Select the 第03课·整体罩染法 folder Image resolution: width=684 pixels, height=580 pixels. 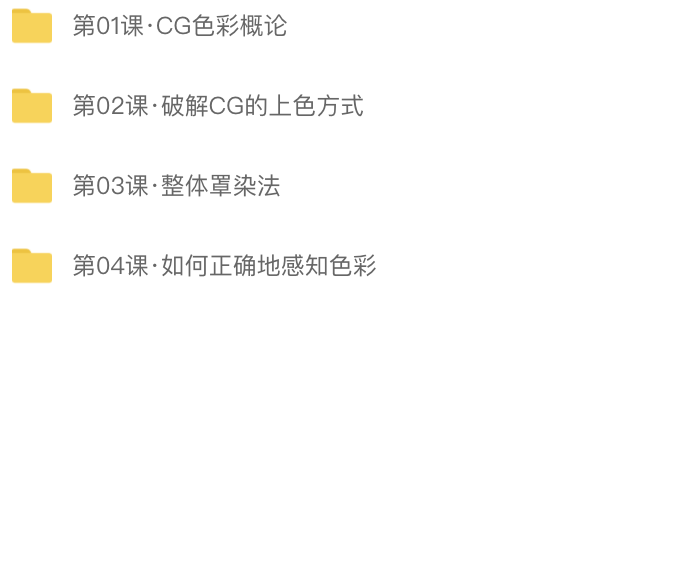tap(176, 186)
